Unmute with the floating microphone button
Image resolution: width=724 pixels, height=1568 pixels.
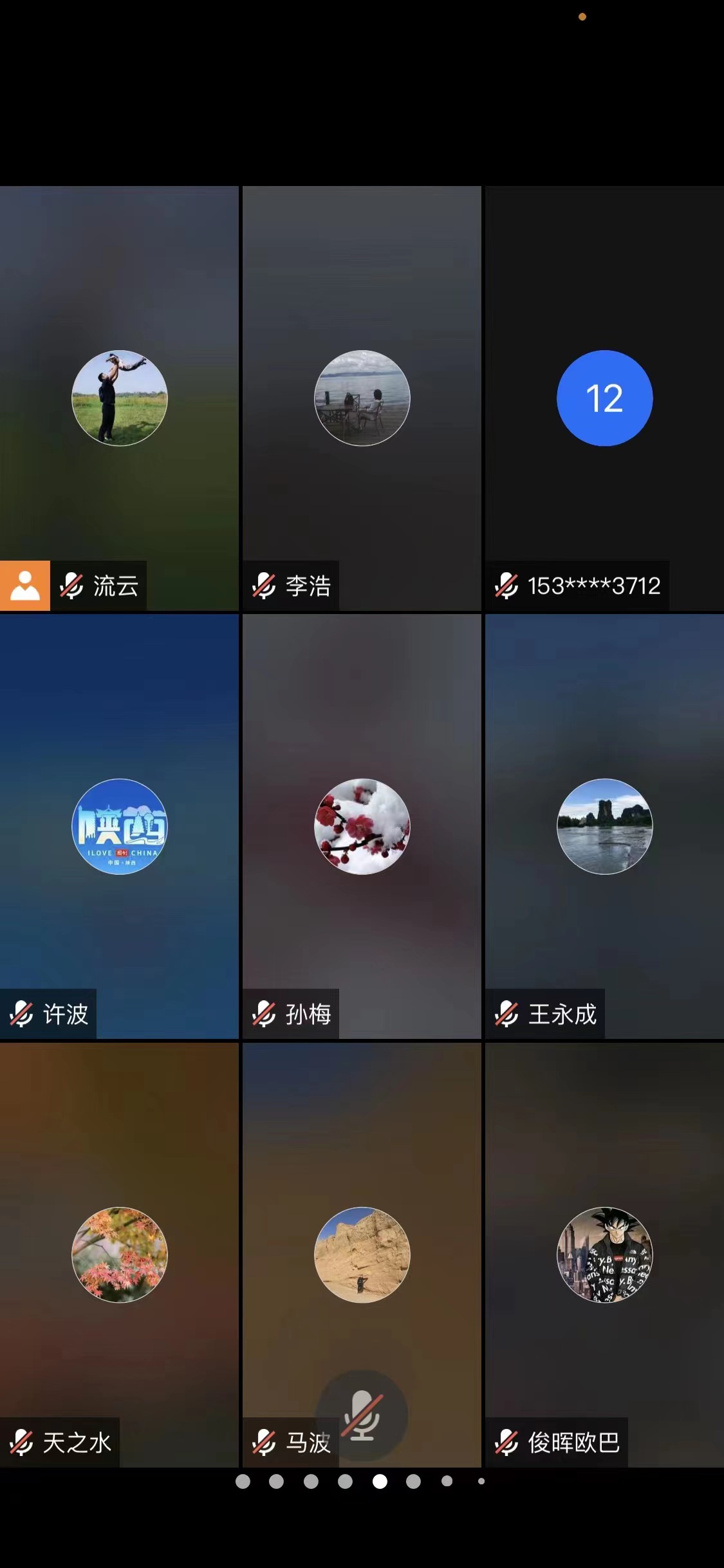click(x=362, y=1415)
